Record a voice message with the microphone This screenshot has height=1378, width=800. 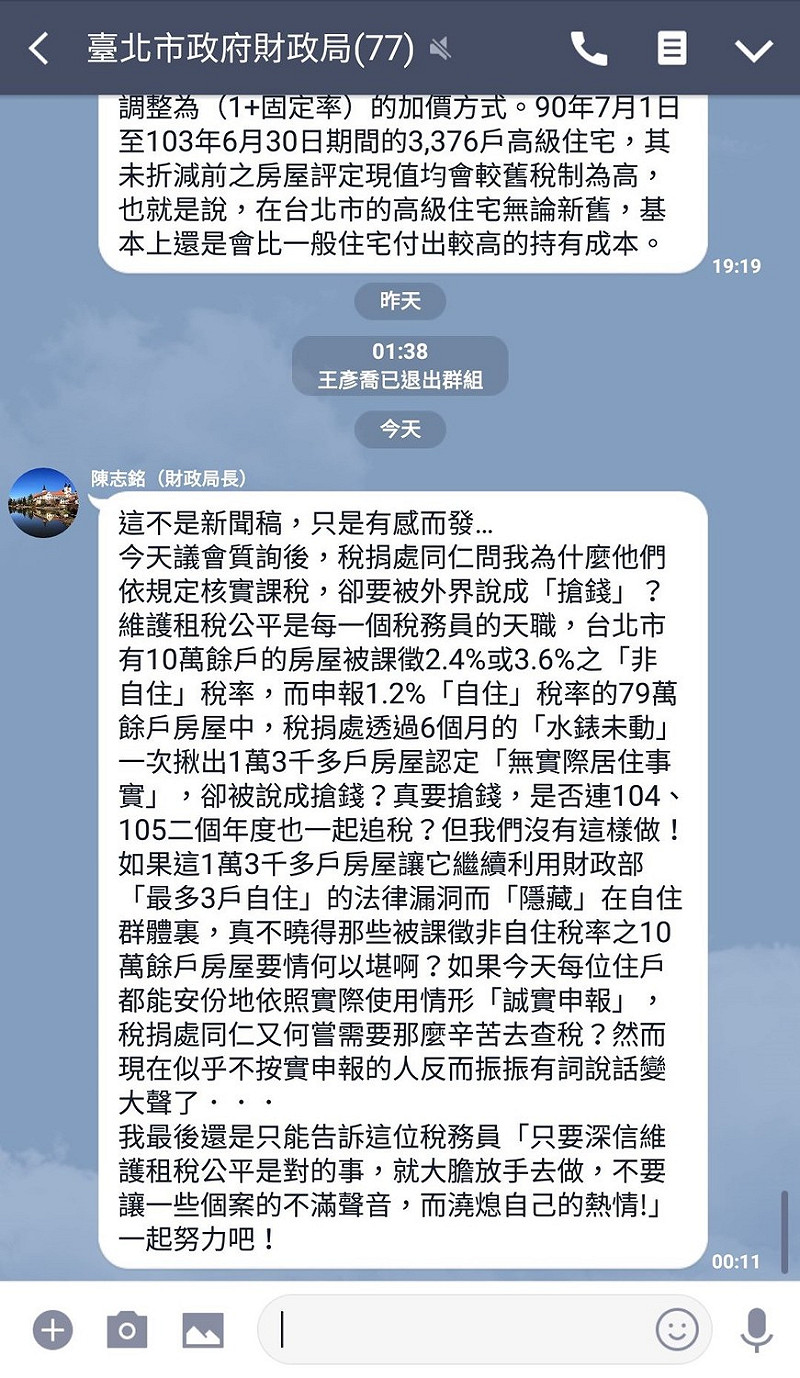[x=756, y=1330]
